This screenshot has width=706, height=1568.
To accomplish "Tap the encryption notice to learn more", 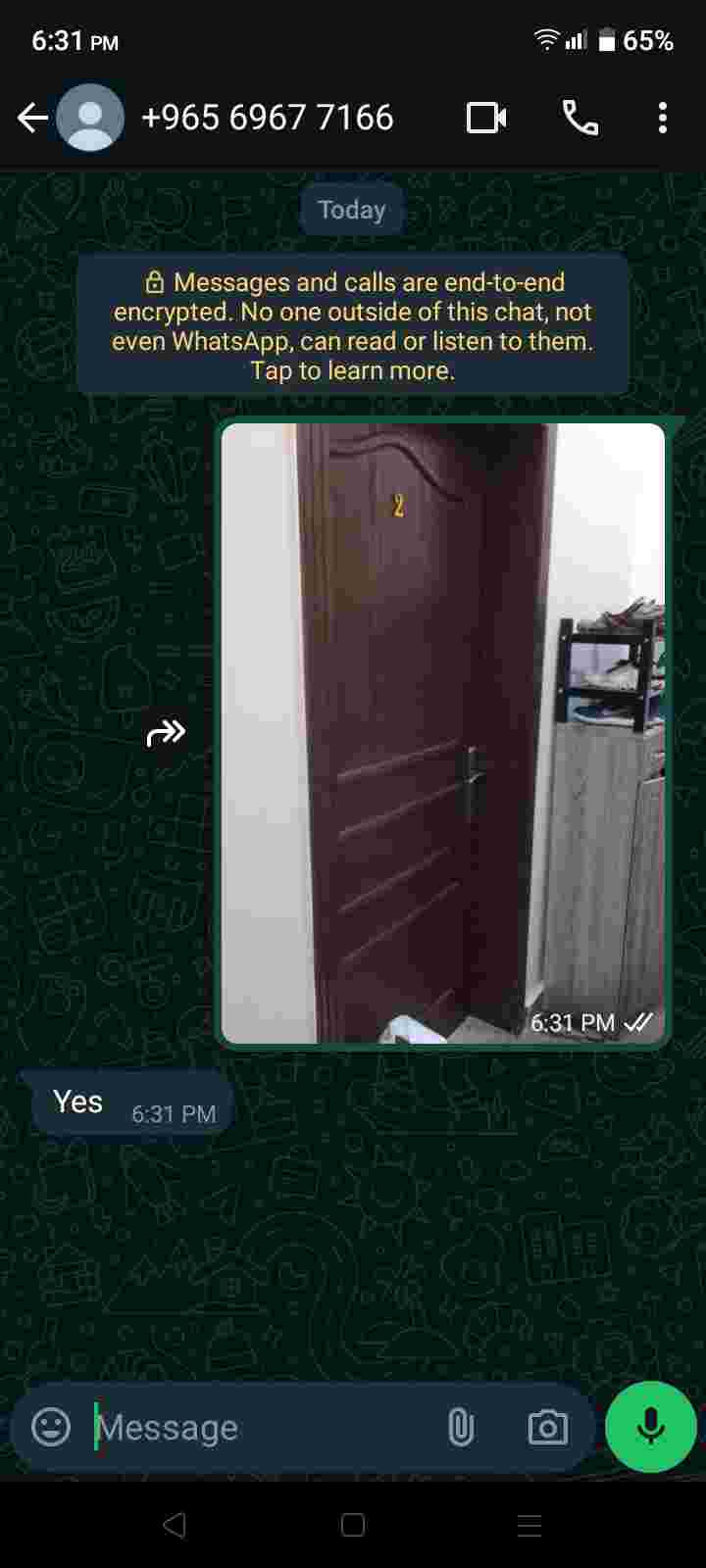I will [x=352, y=325].
